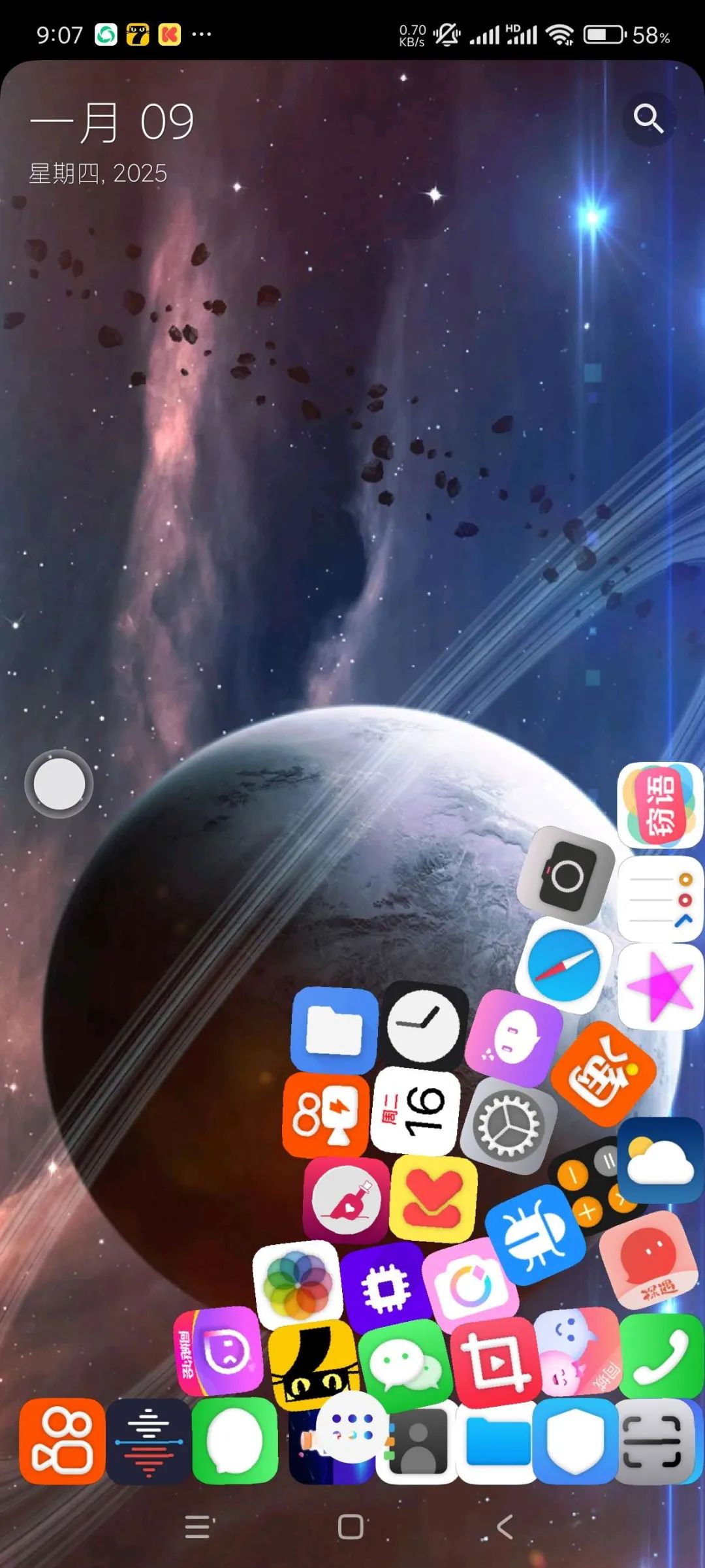Open the Camera app
This screenshot has width=705, height=1568.
(565, 875)
